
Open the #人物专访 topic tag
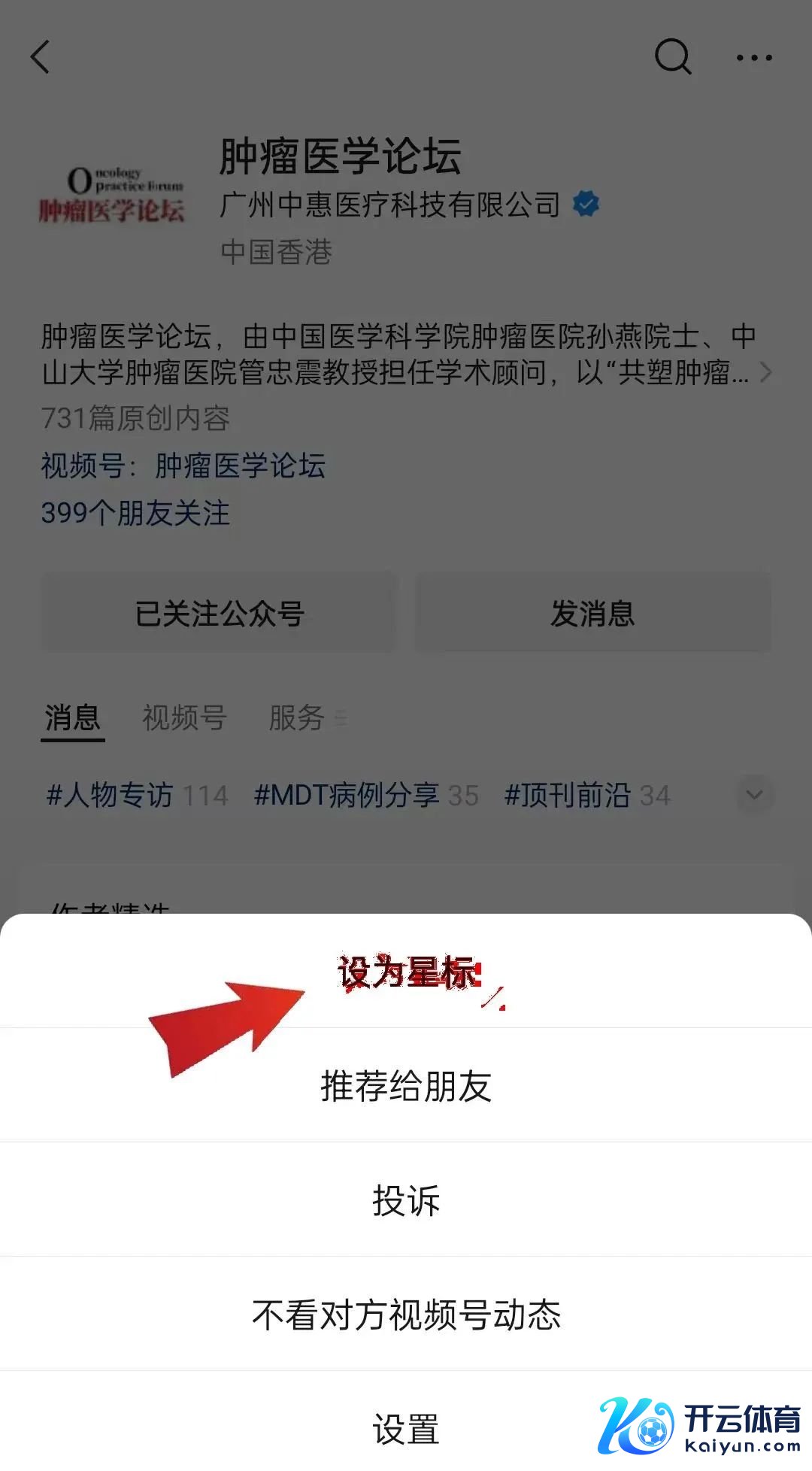click(137, 795)
